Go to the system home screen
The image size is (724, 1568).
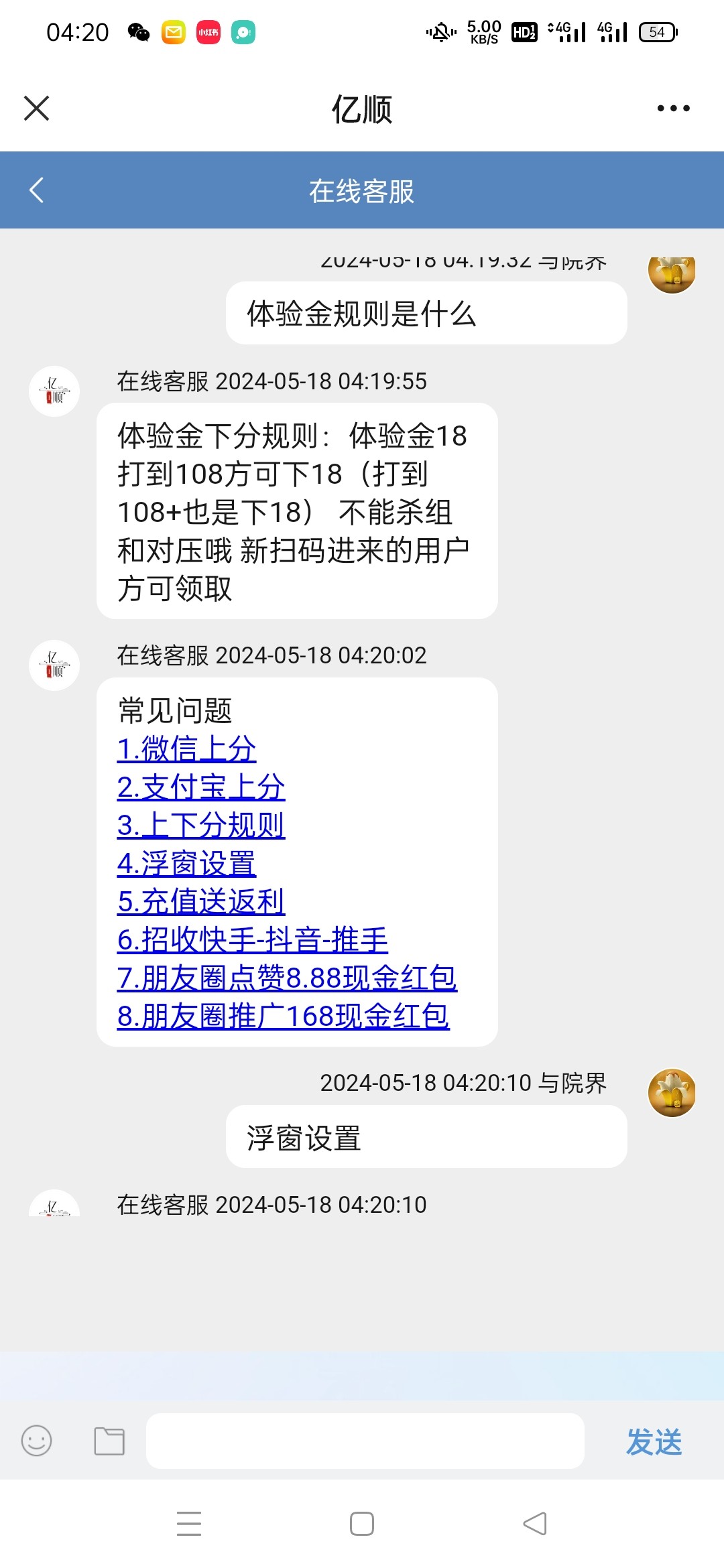pyautogui.click(x=362, y=1524)
